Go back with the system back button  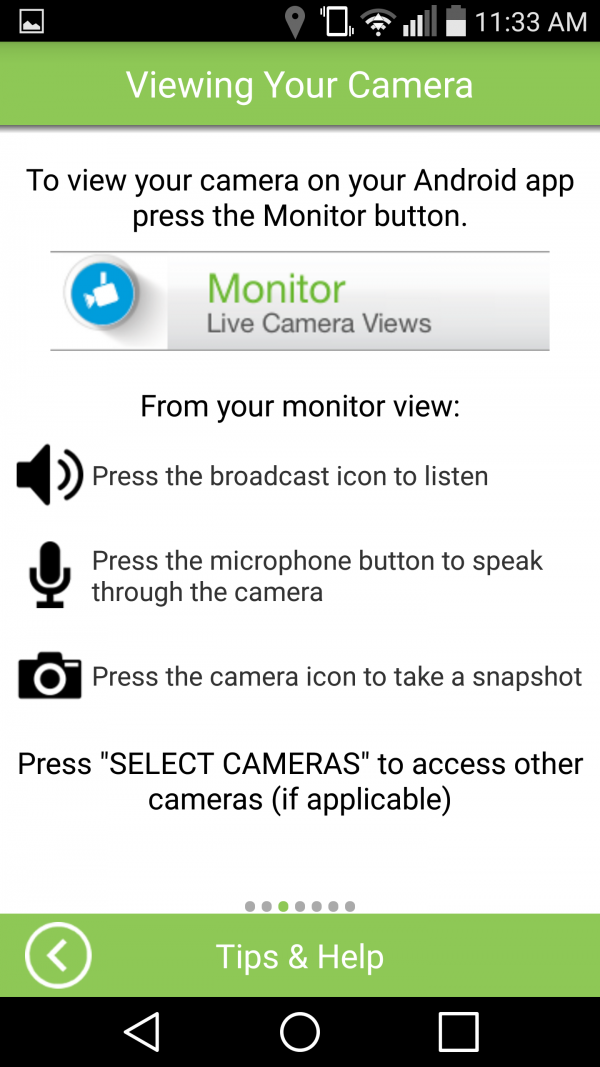(141, 1031)
